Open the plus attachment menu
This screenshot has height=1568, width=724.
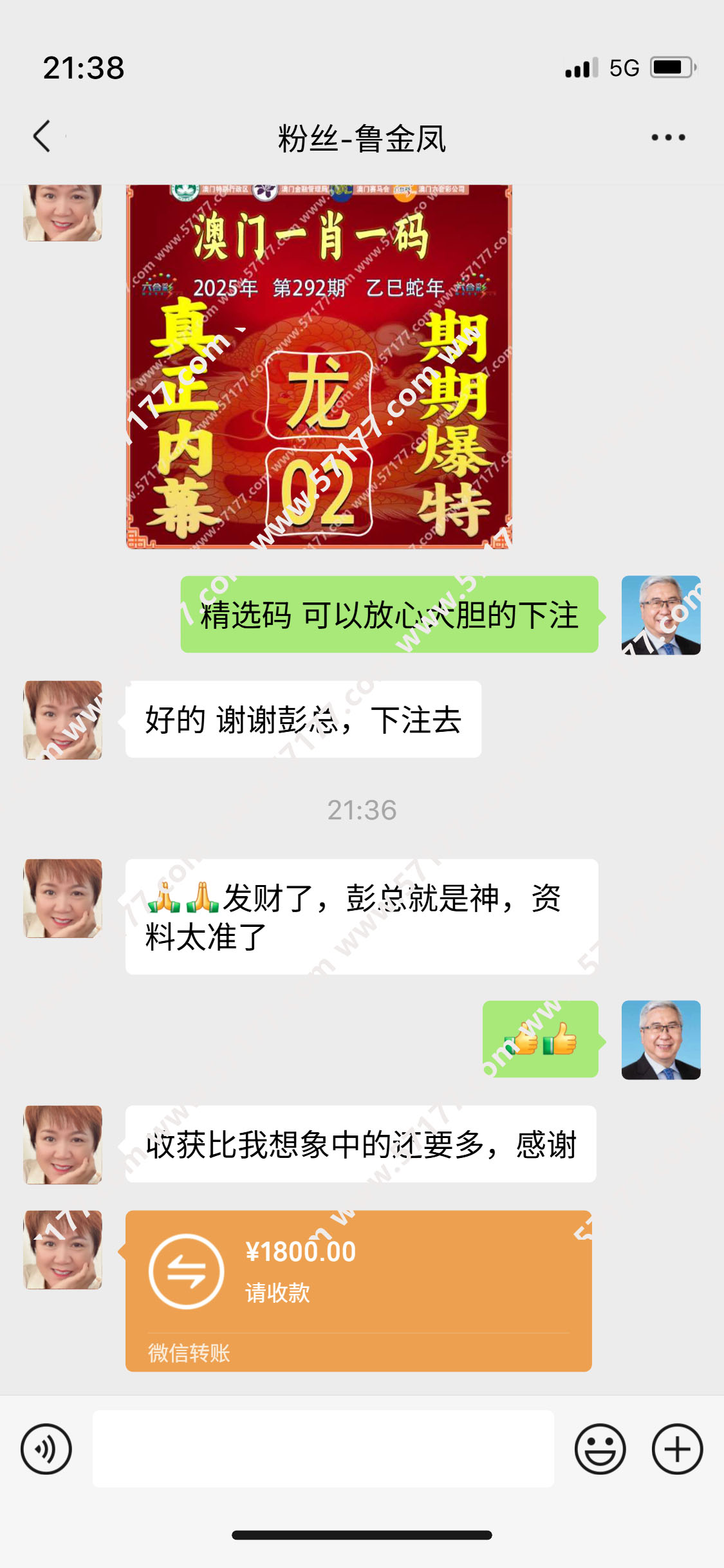(677, 1449)
